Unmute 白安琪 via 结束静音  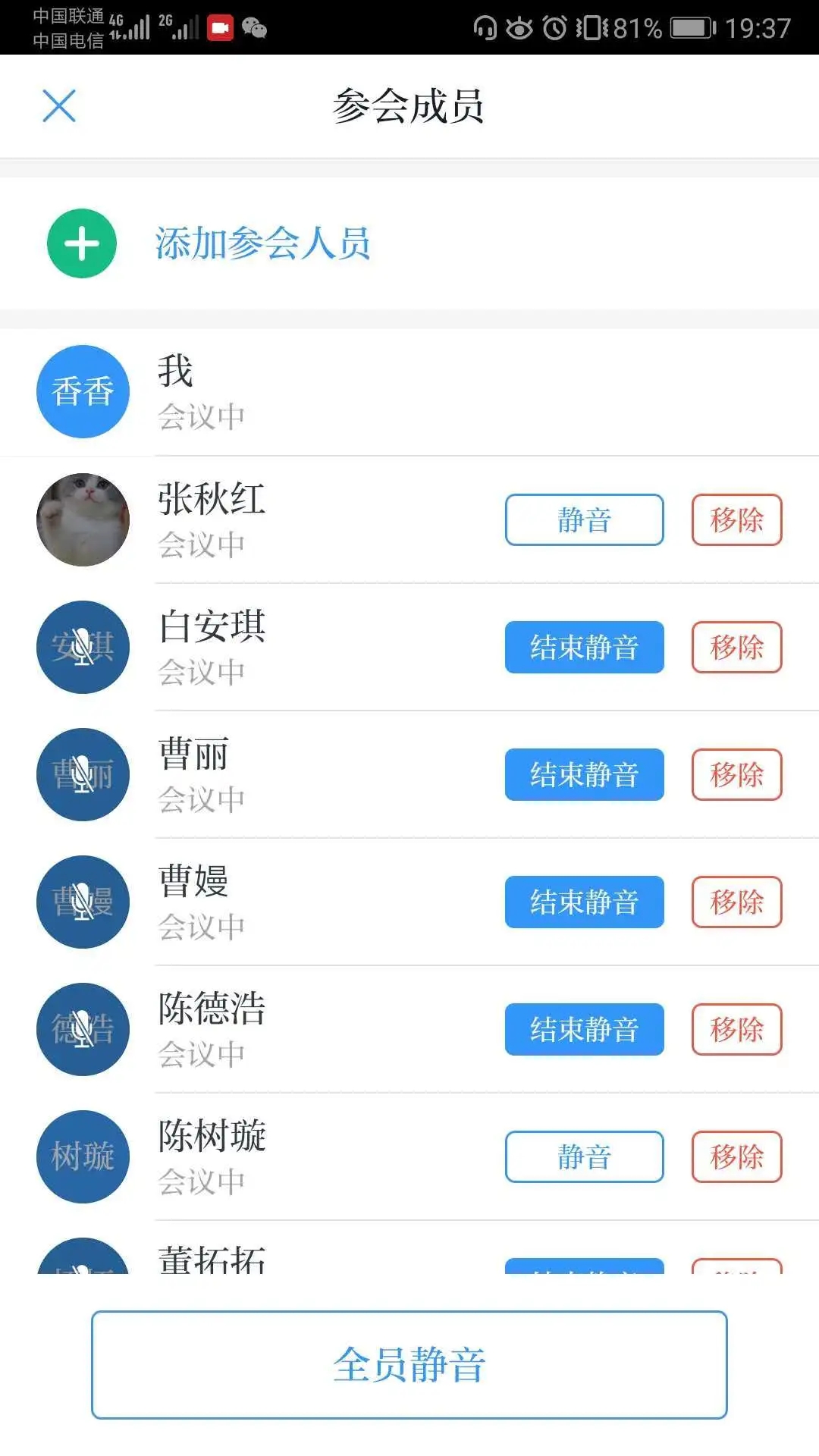point(584,647)
